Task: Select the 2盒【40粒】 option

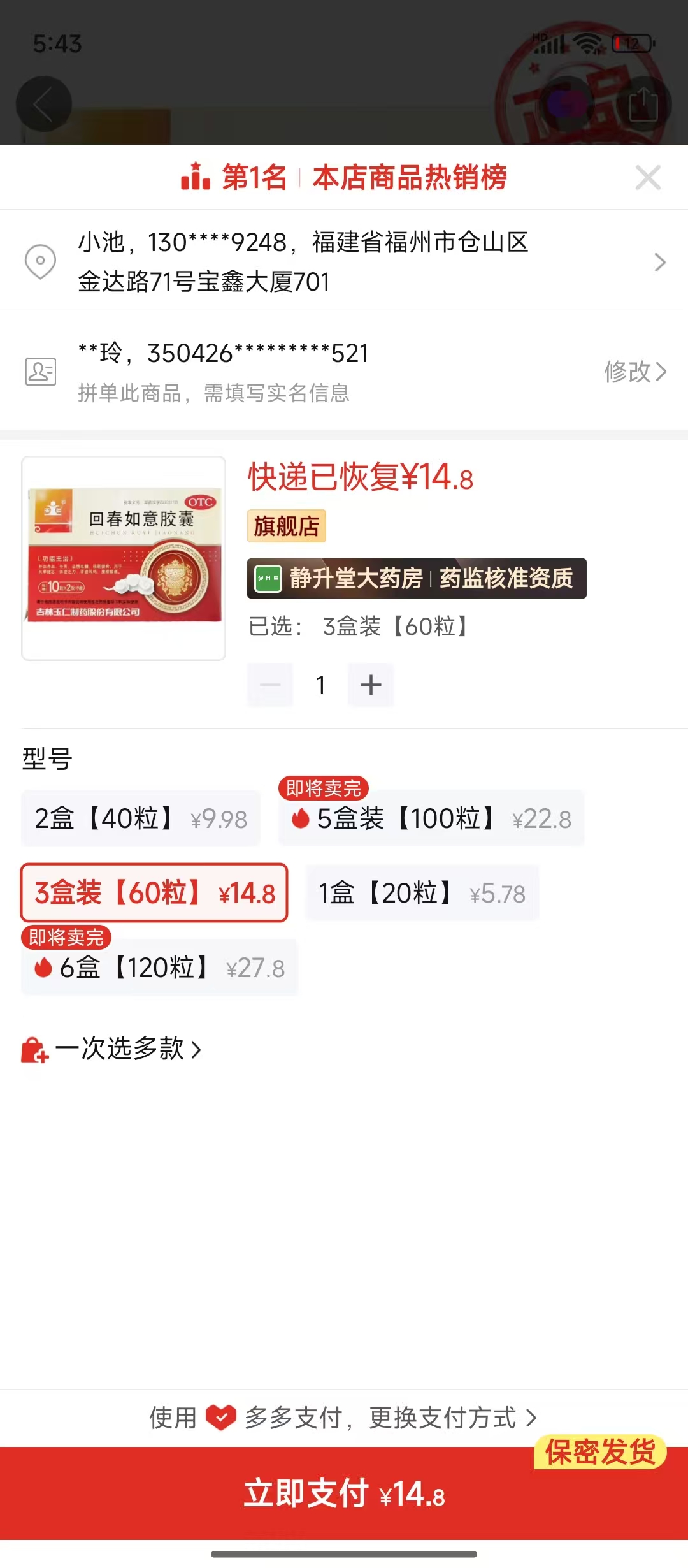Action: [141, 818]
